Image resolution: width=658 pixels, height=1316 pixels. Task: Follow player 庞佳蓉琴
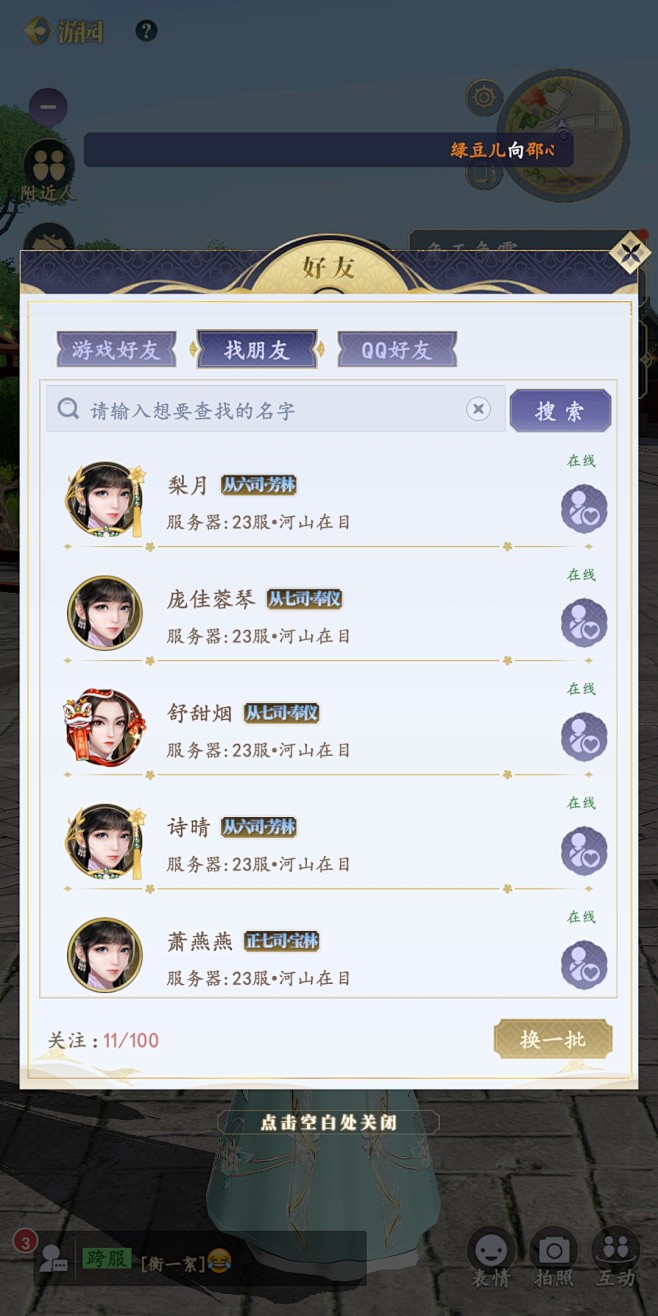click(x=584, y=623)
